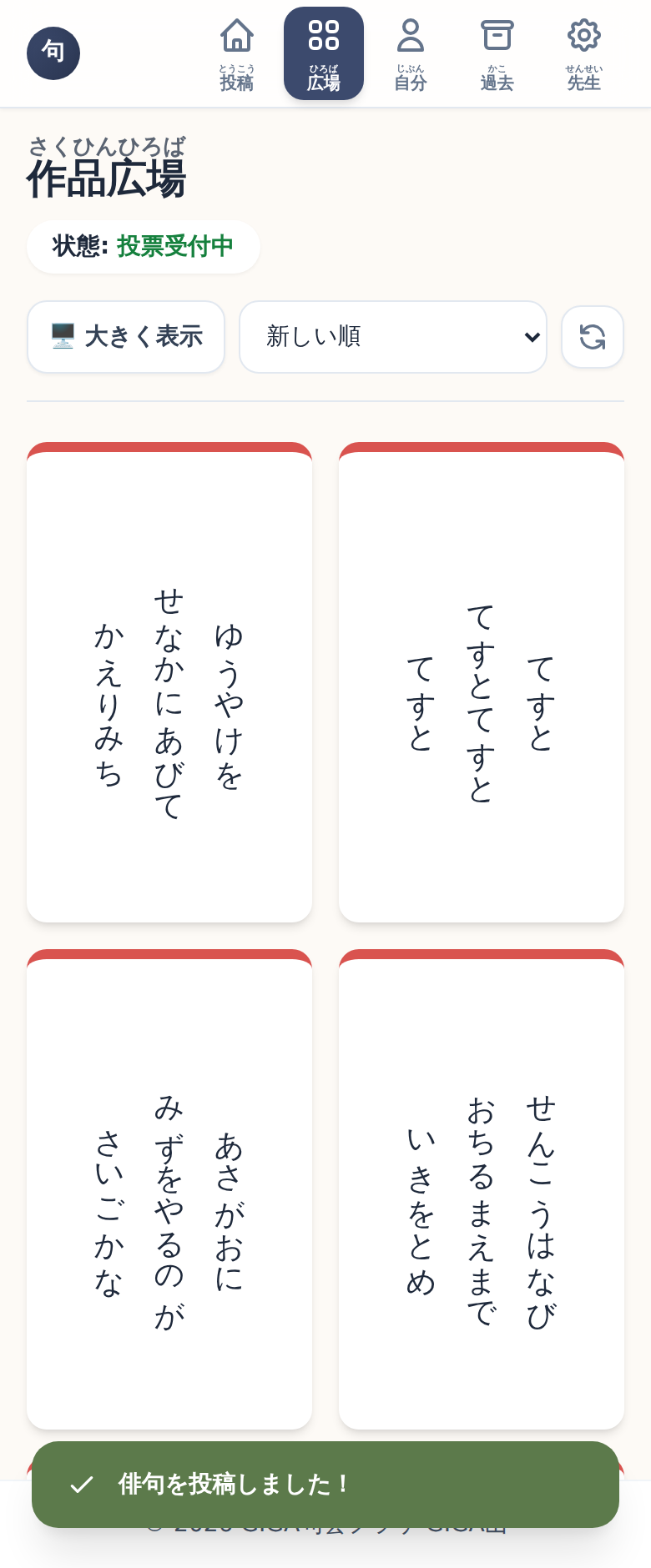Tap the 大きく表示 button
651x1568 pixels.
click(126, 337)
